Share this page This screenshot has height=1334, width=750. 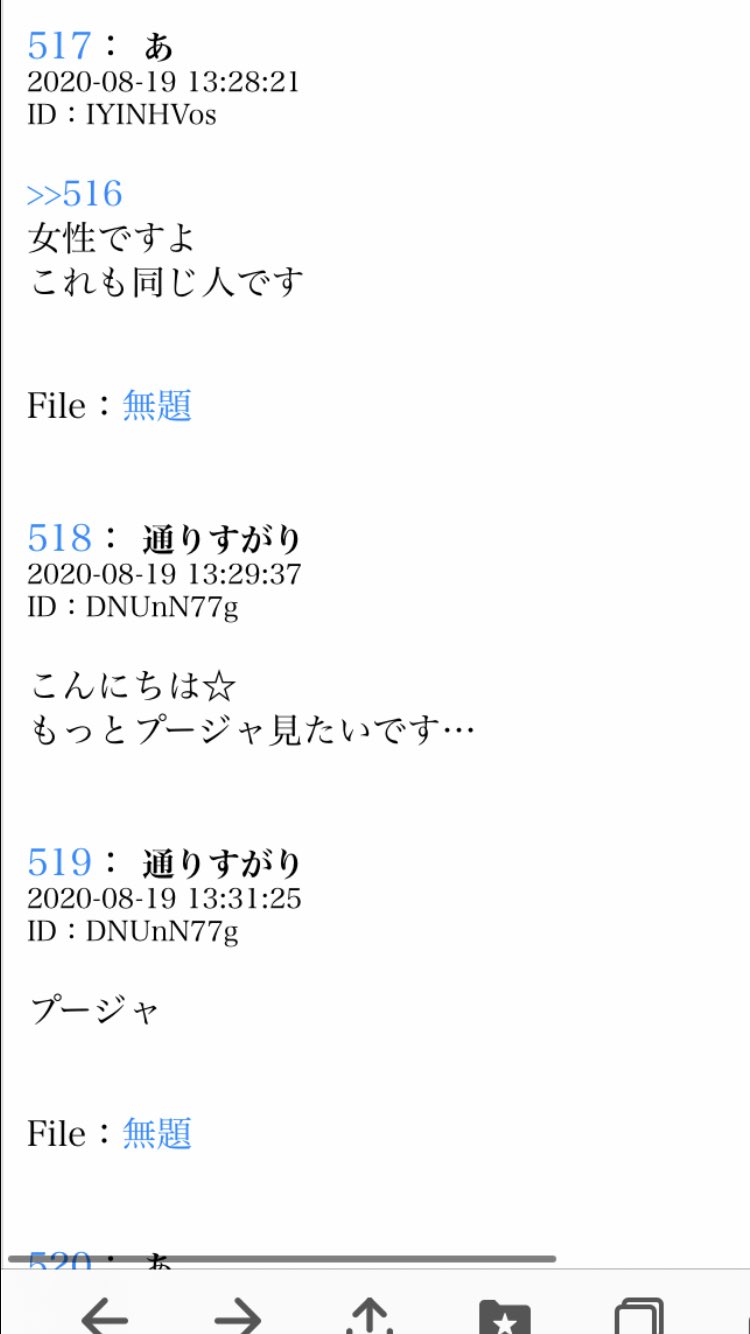tap(369, 1316)
